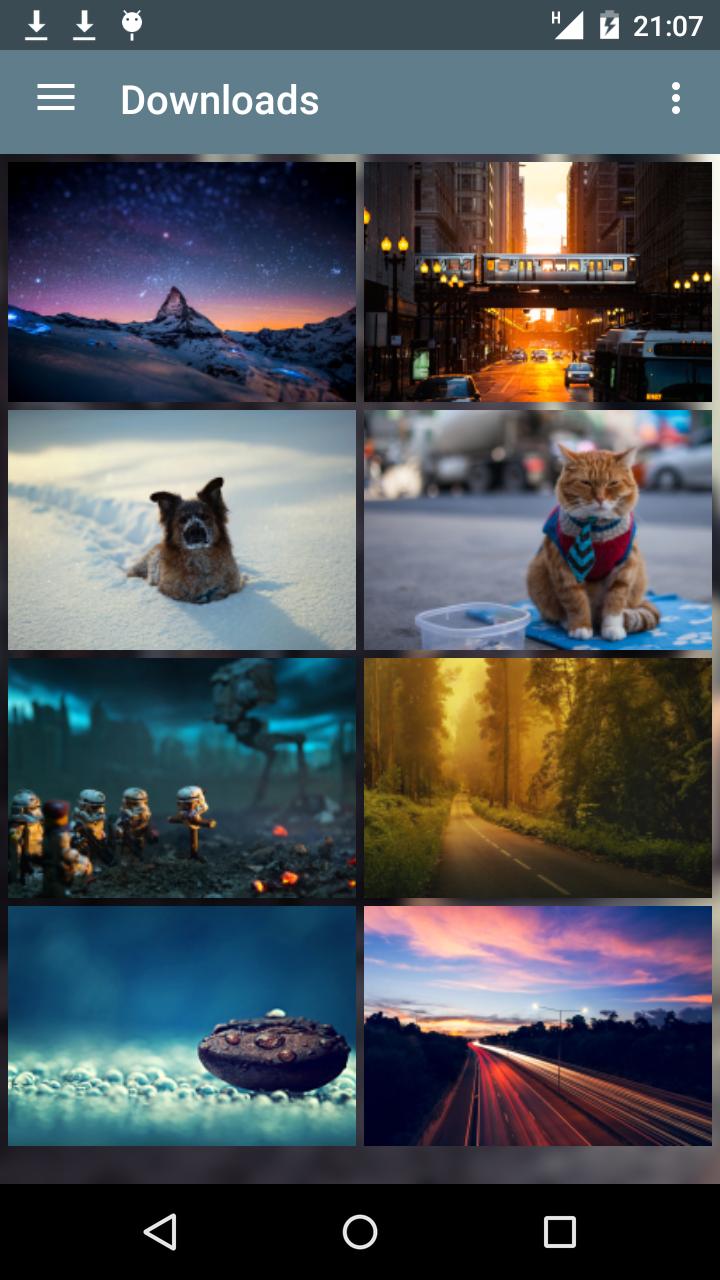Open the navigation drawer menu
Screen dimensions: 720x1280
[55, 98]
